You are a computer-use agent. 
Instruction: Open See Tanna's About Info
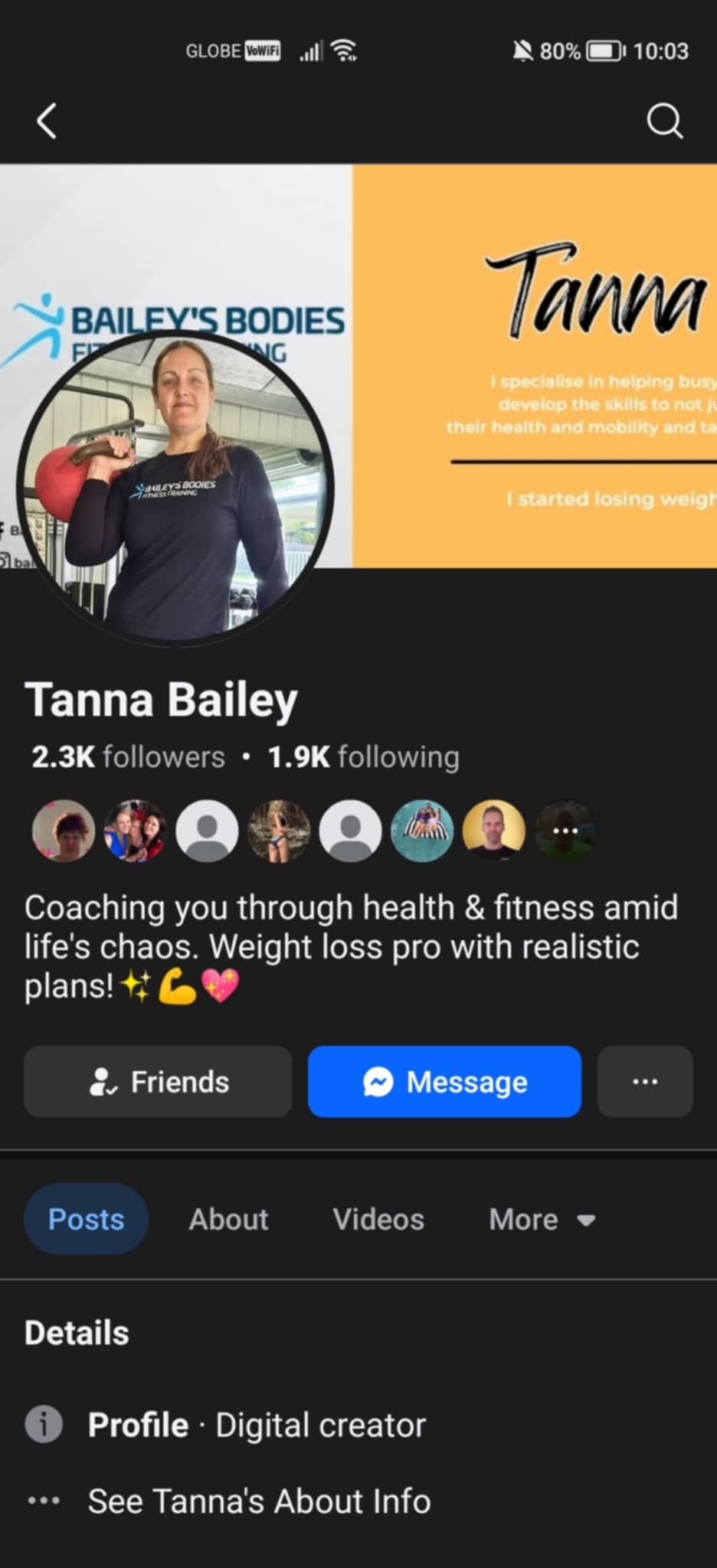pyautogui.click(x=259, y=1501)
